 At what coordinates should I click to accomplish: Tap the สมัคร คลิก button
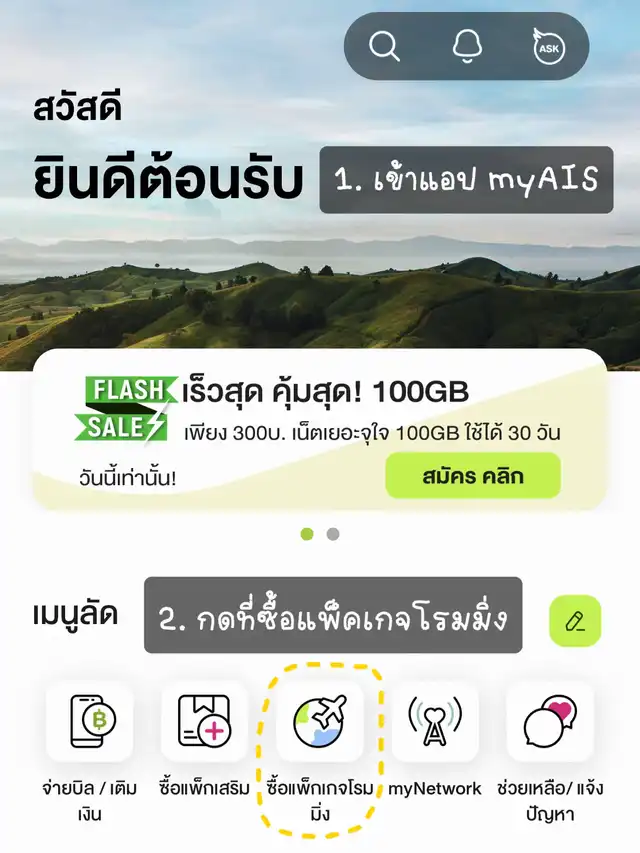473,475
